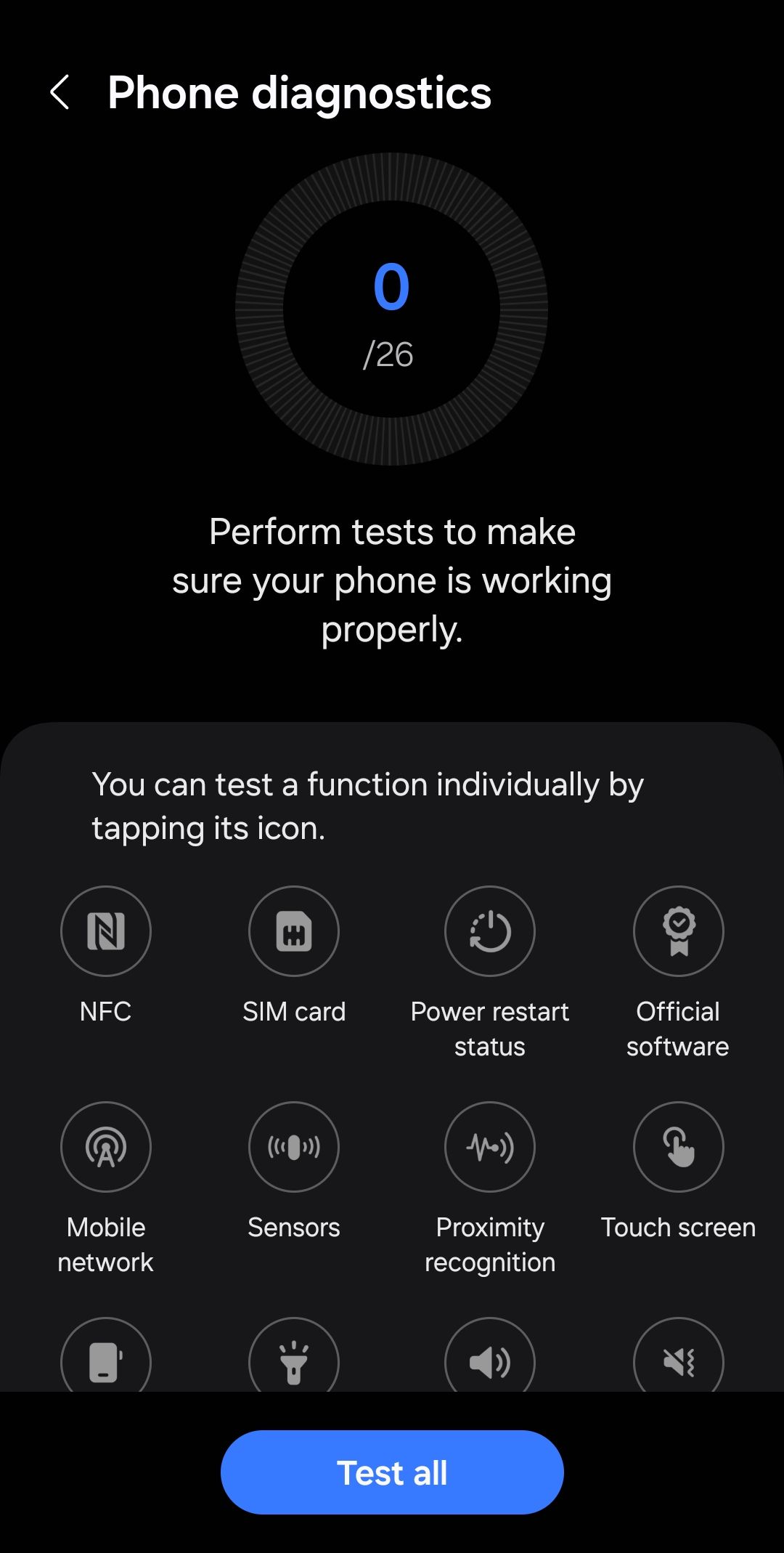The width and height of the screenshot is (784, 1553).
Task: Tap the back arrow to exit diagnostics
Action: coord(61,93)
